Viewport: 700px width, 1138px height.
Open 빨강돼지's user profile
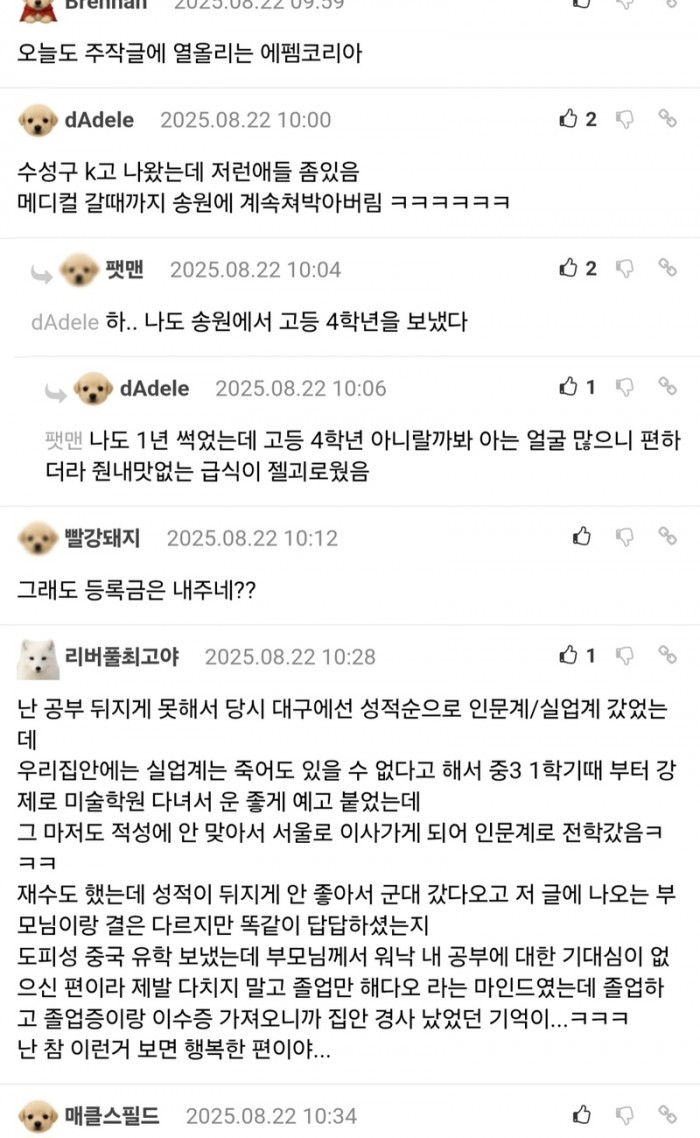[102, 538]
